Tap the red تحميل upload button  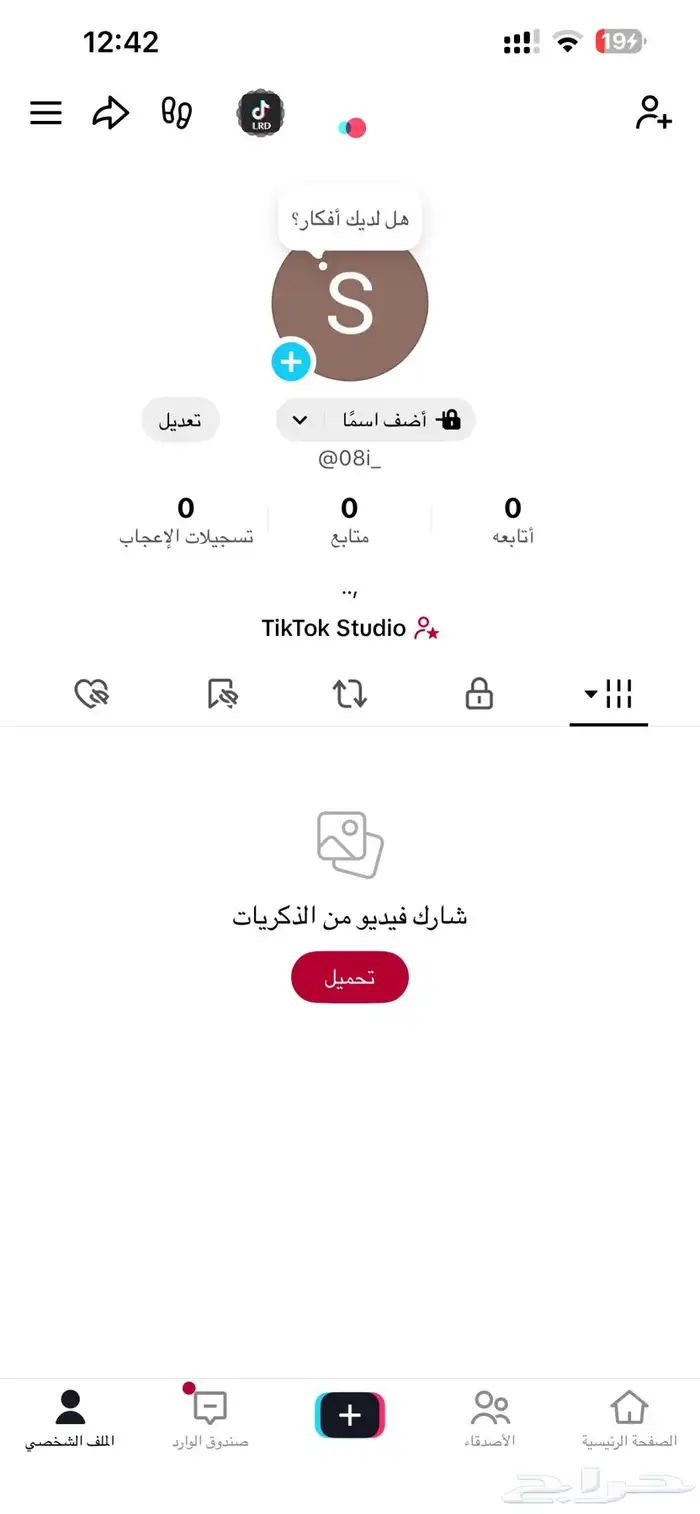pyautogui.click(x=350, y=977)
